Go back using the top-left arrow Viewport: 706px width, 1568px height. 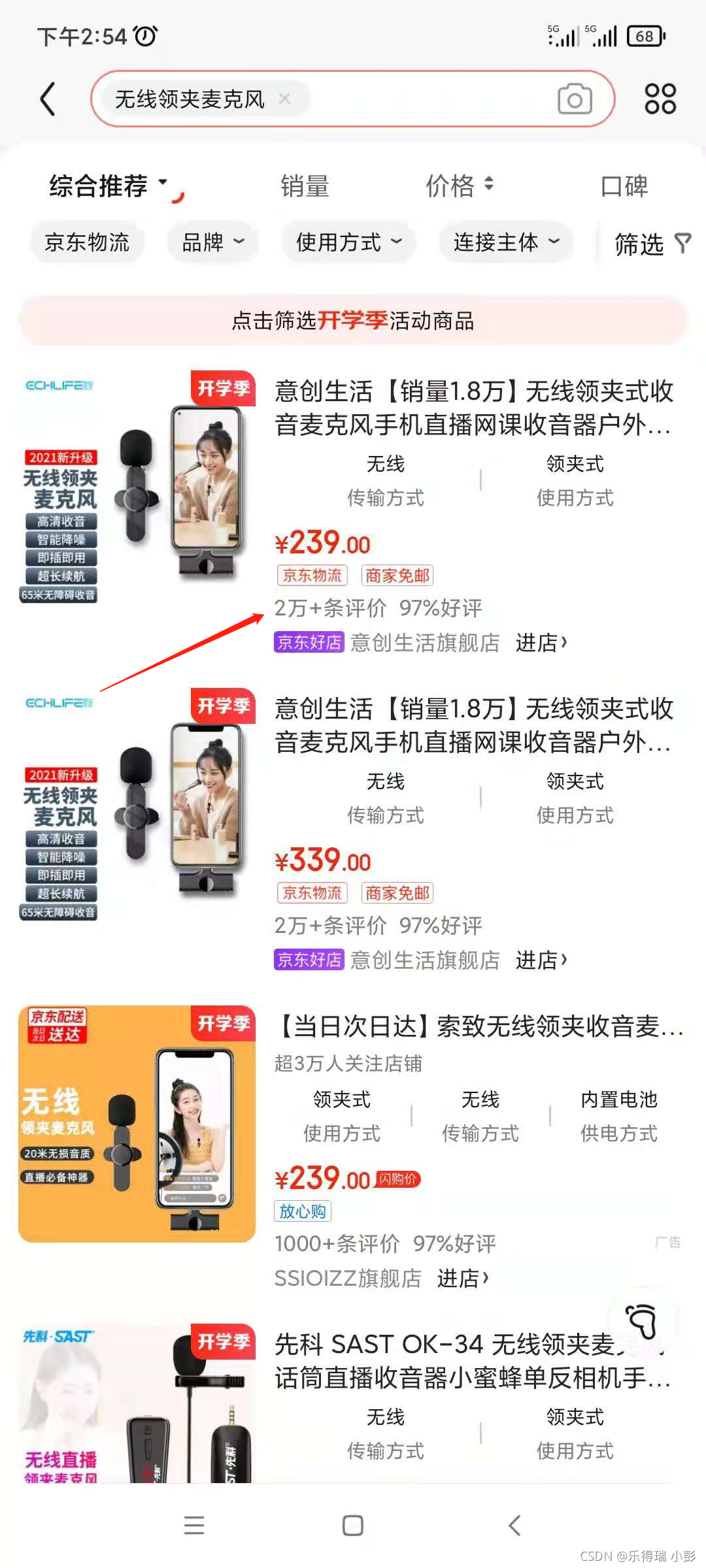pos(48,99)
